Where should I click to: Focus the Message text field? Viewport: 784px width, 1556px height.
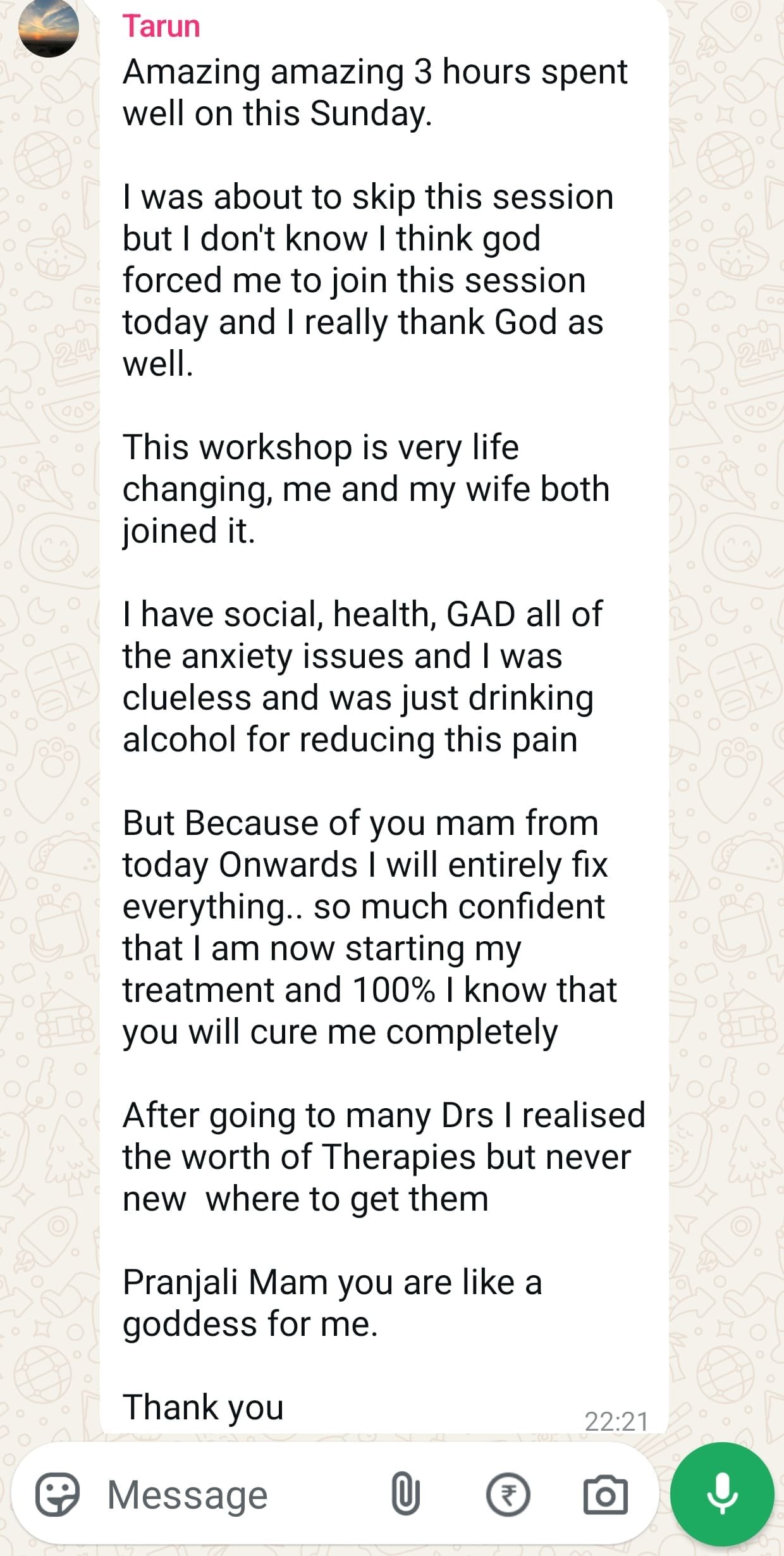pyautogui.click(x=240, y=1495)
